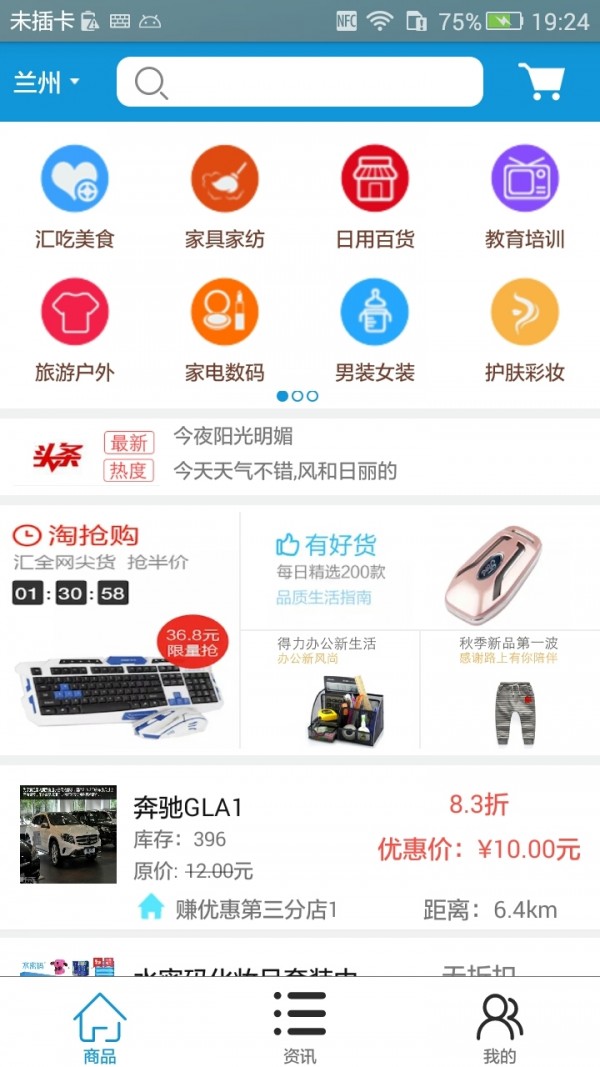
Task: Open the 教育培训 category
Action: (x=525, y=196)
